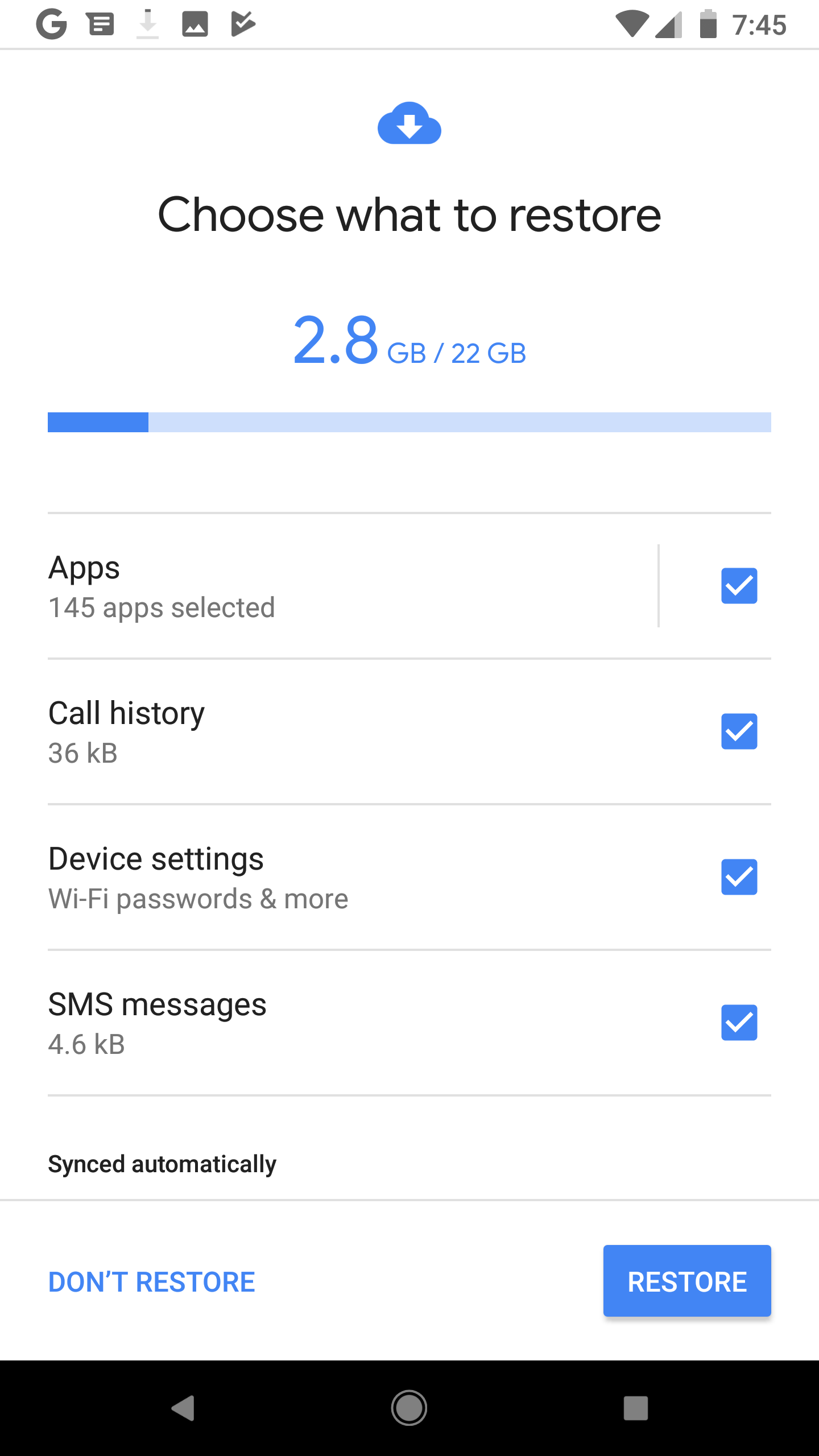Uncheck the Call history checkbox
Image resolution: width=819 pixels, height=1456 pixels.
point(739,731)
